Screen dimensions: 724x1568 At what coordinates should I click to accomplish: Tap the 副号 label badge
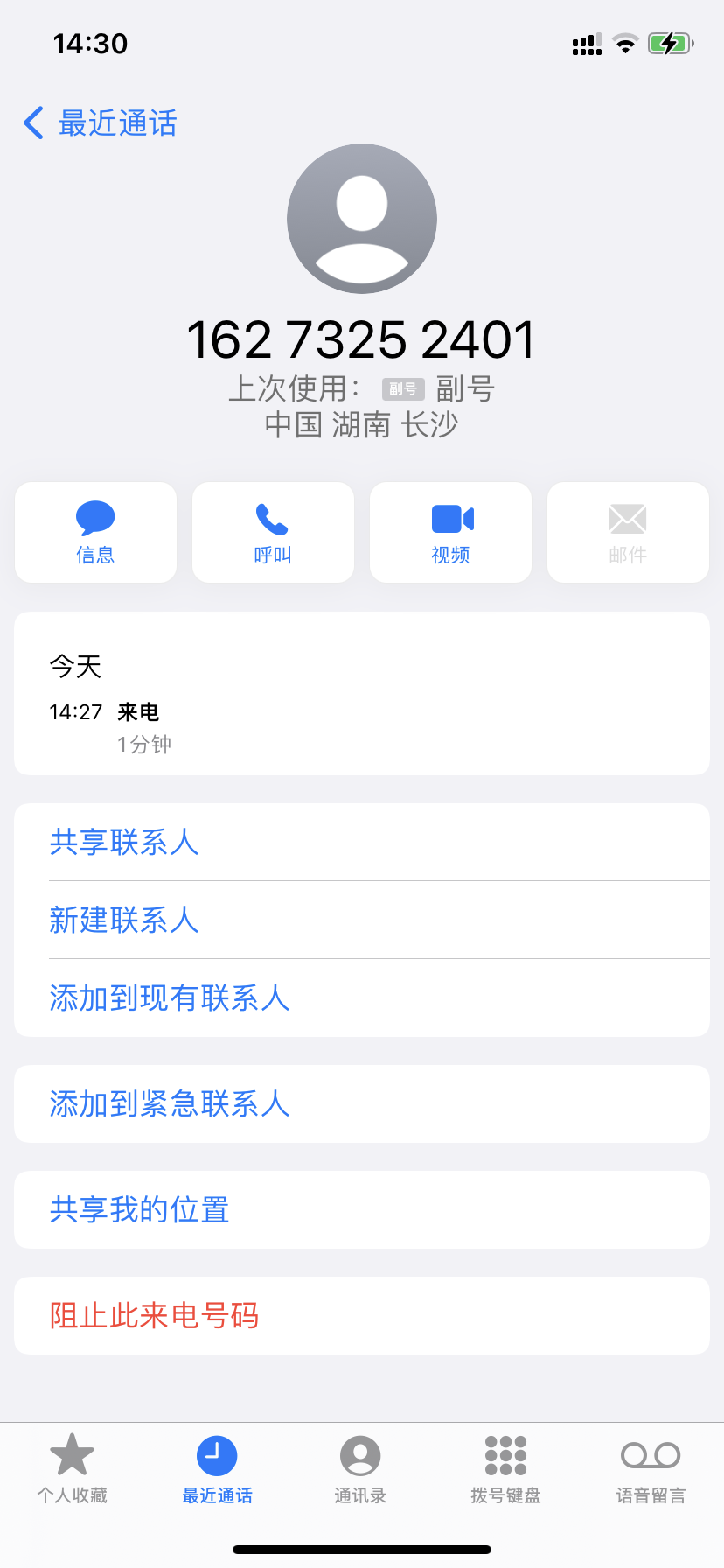401,389
